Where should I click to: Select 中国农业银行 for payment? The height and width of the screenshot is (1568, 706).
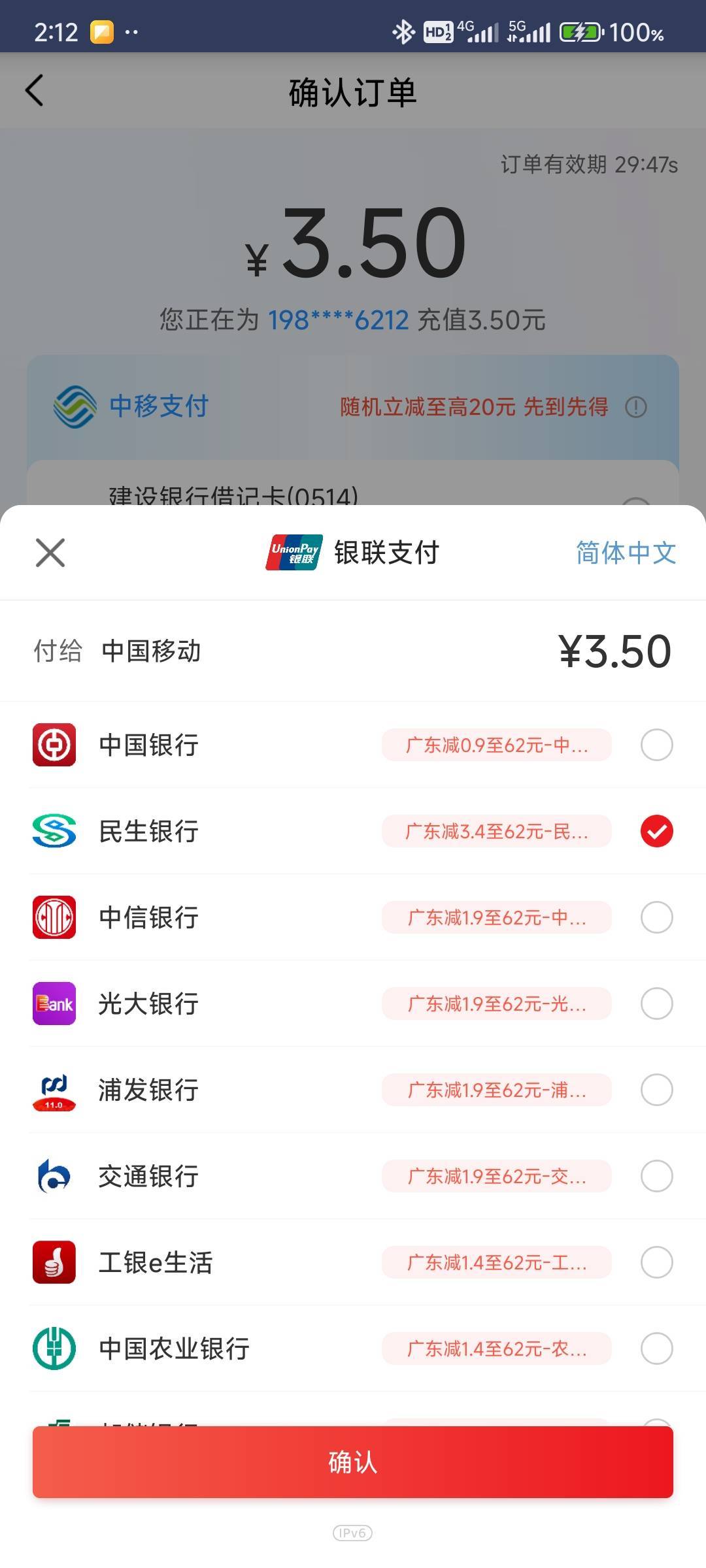pyautogui.click(x=353, y=1348)
